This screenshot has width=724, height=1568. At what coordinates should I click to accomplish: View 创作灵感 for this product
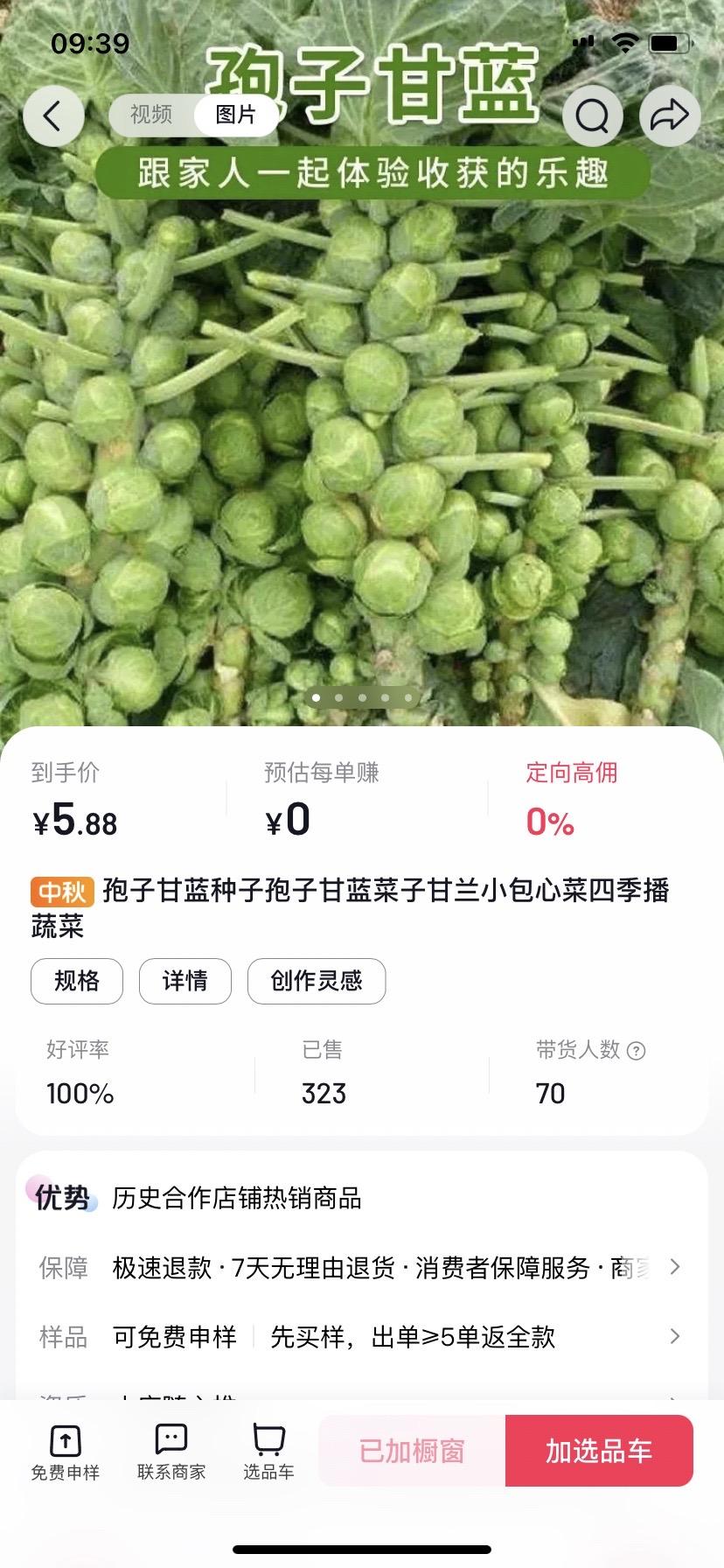point(317,981)
